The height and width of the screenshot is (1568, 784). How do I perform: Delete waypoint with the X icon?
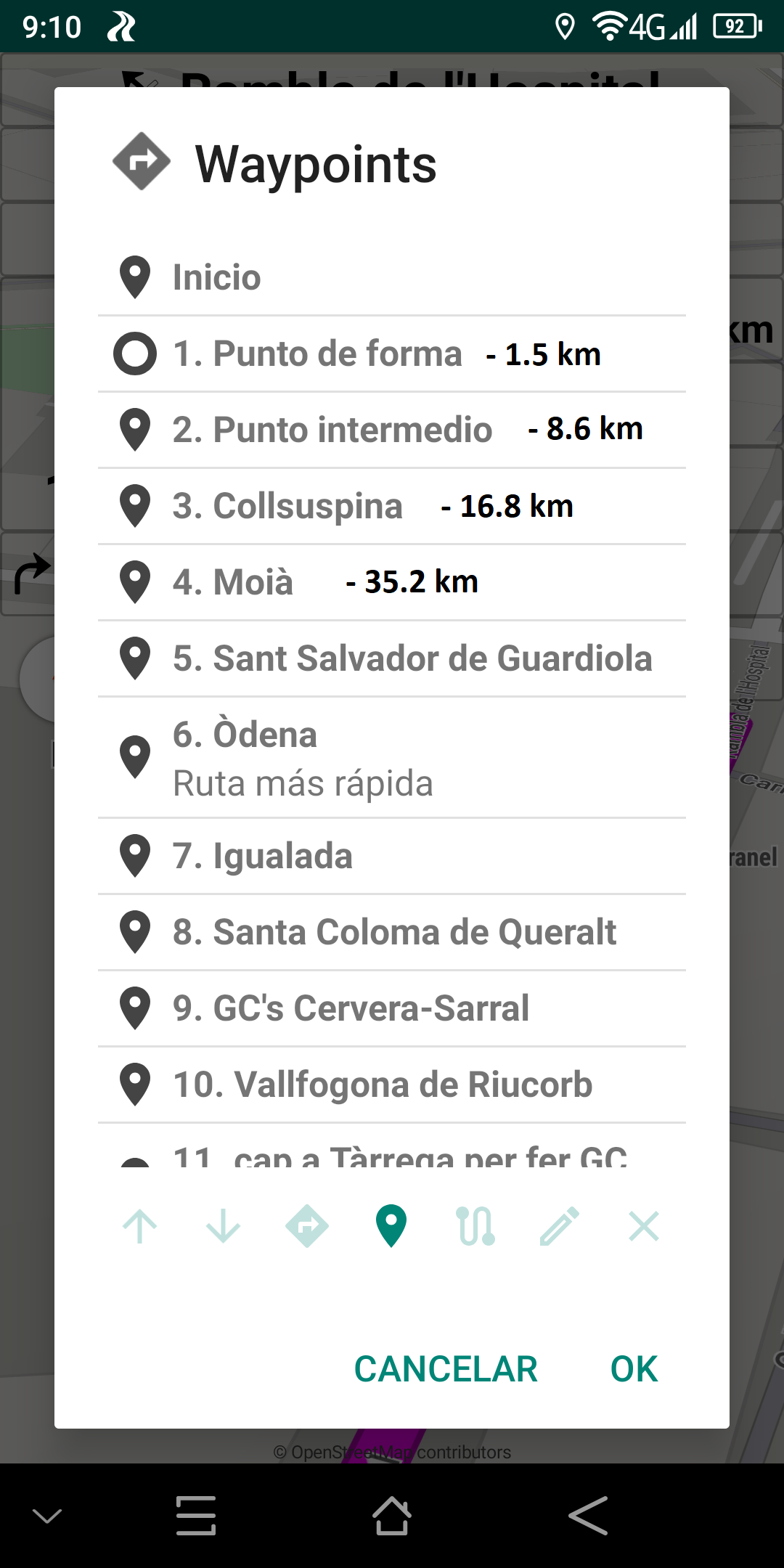click(x=644, y=1227)
